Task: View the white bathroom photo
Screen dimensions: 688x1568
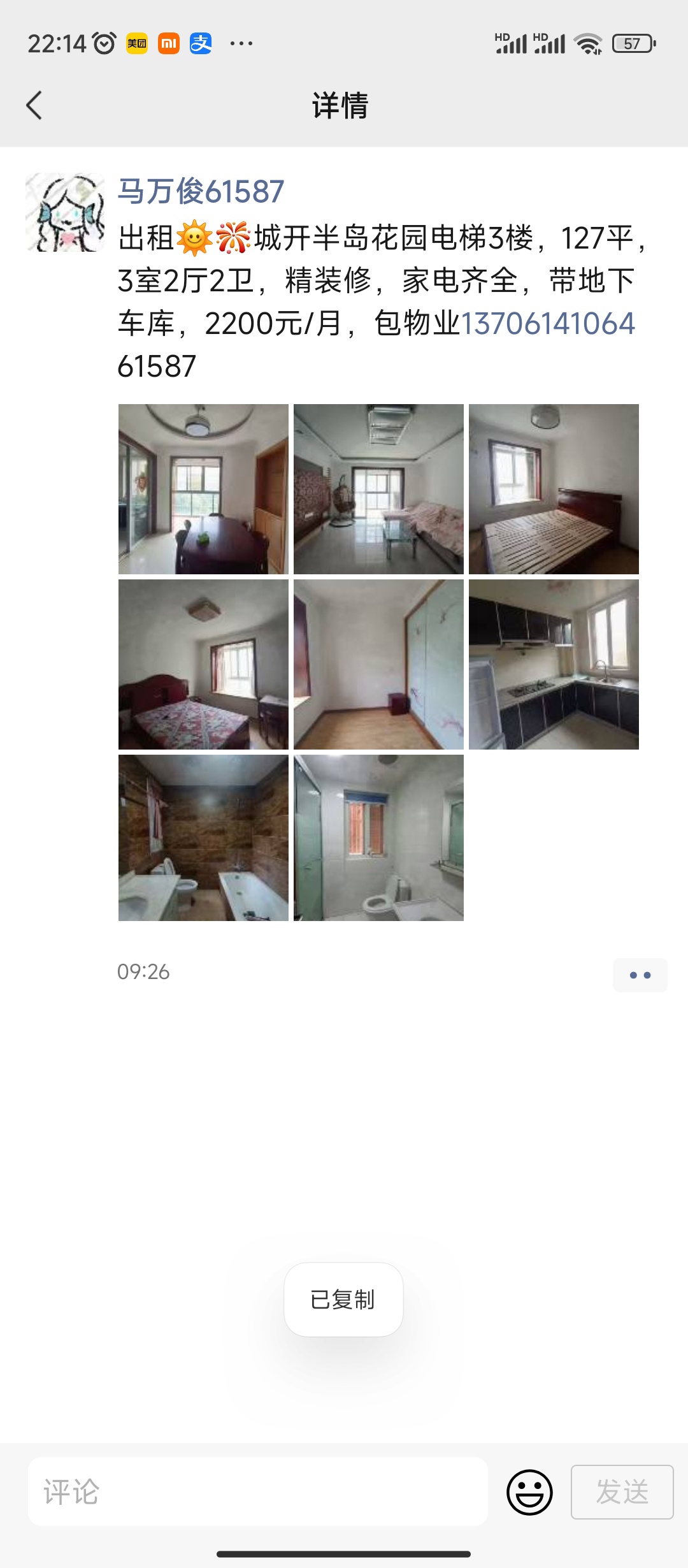Action: coord(378,838)
